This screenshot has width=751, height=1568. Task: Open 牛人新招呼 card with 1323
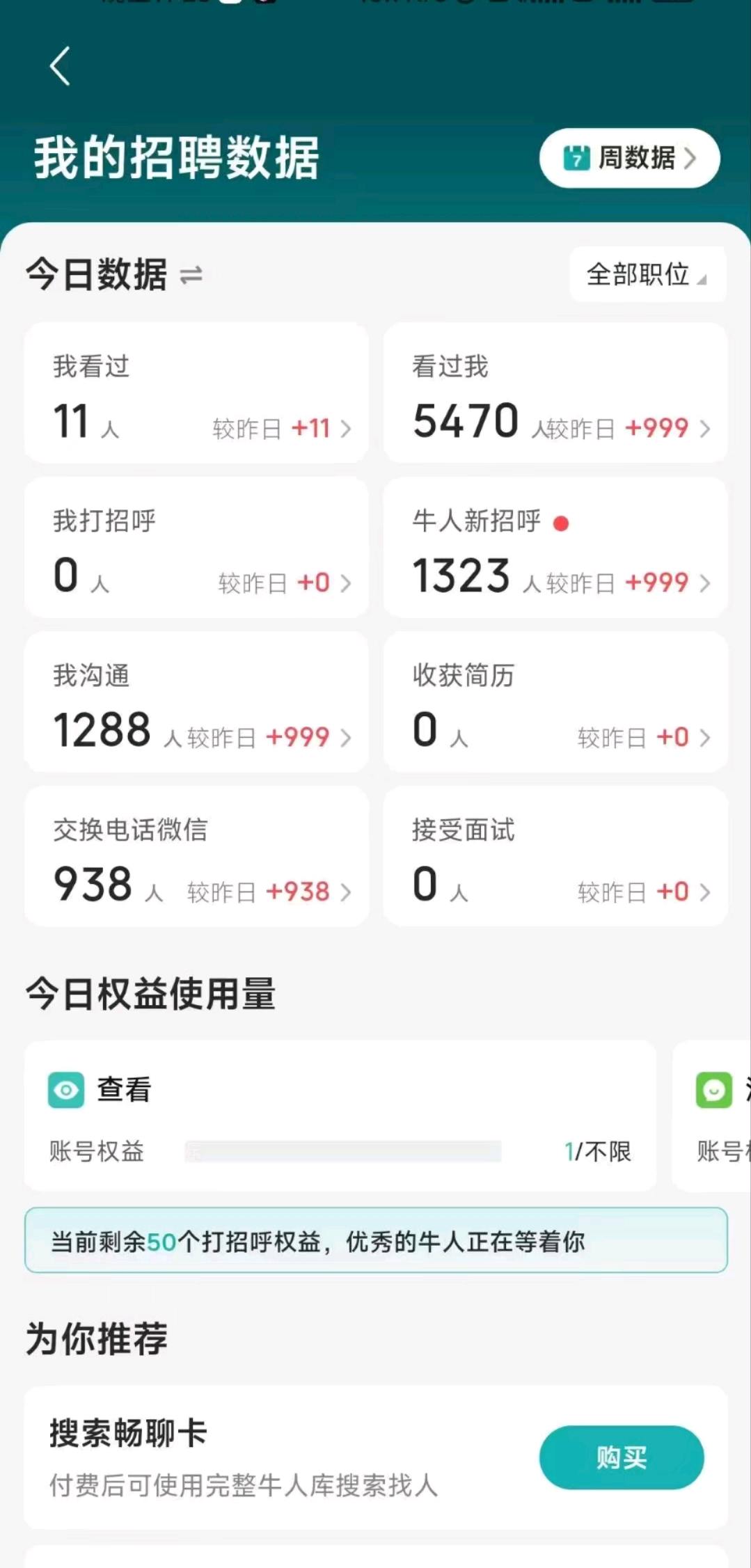(555, 548)
